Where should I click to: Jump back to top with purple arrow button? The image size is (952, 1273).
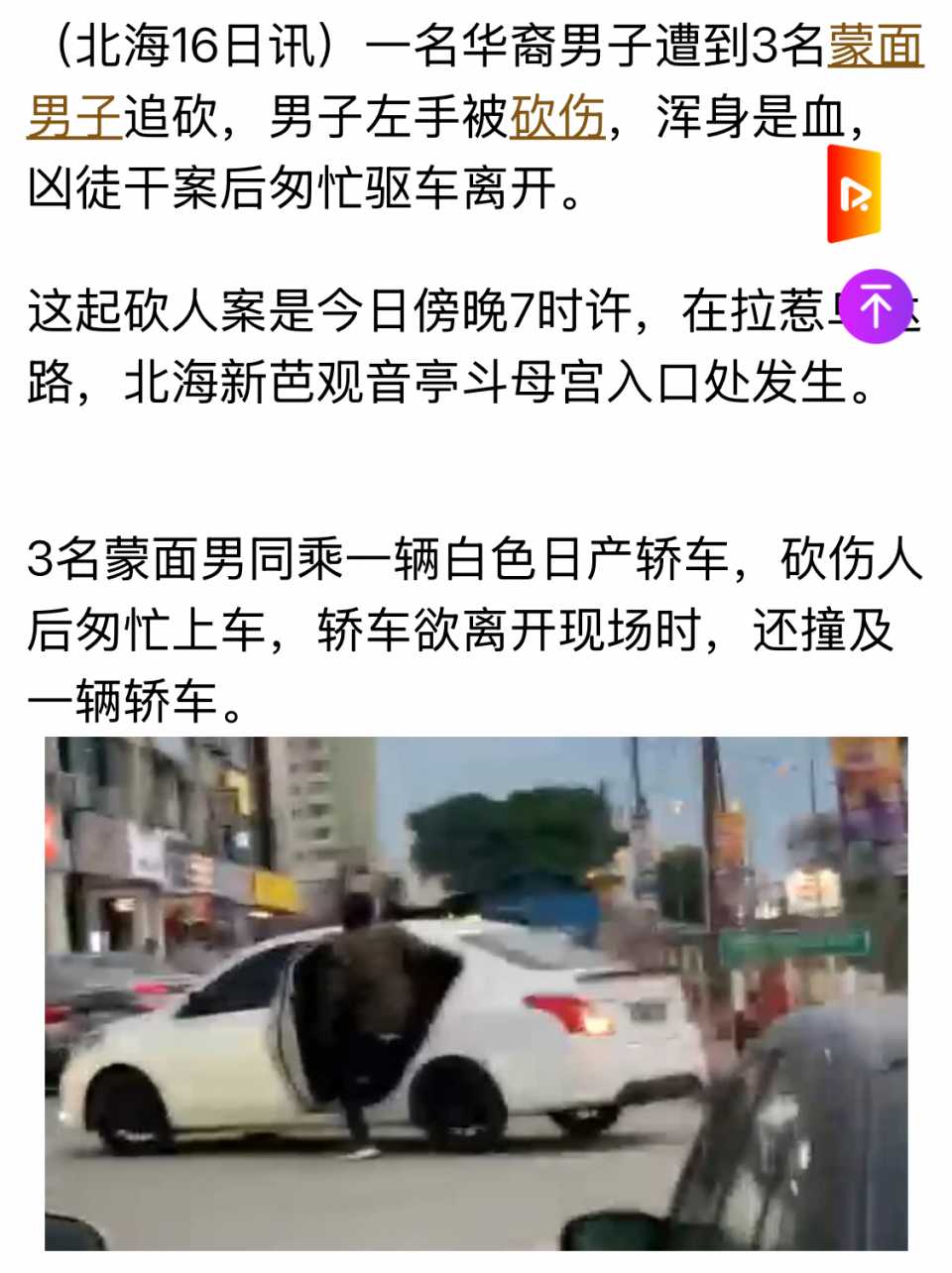(875, 306)
